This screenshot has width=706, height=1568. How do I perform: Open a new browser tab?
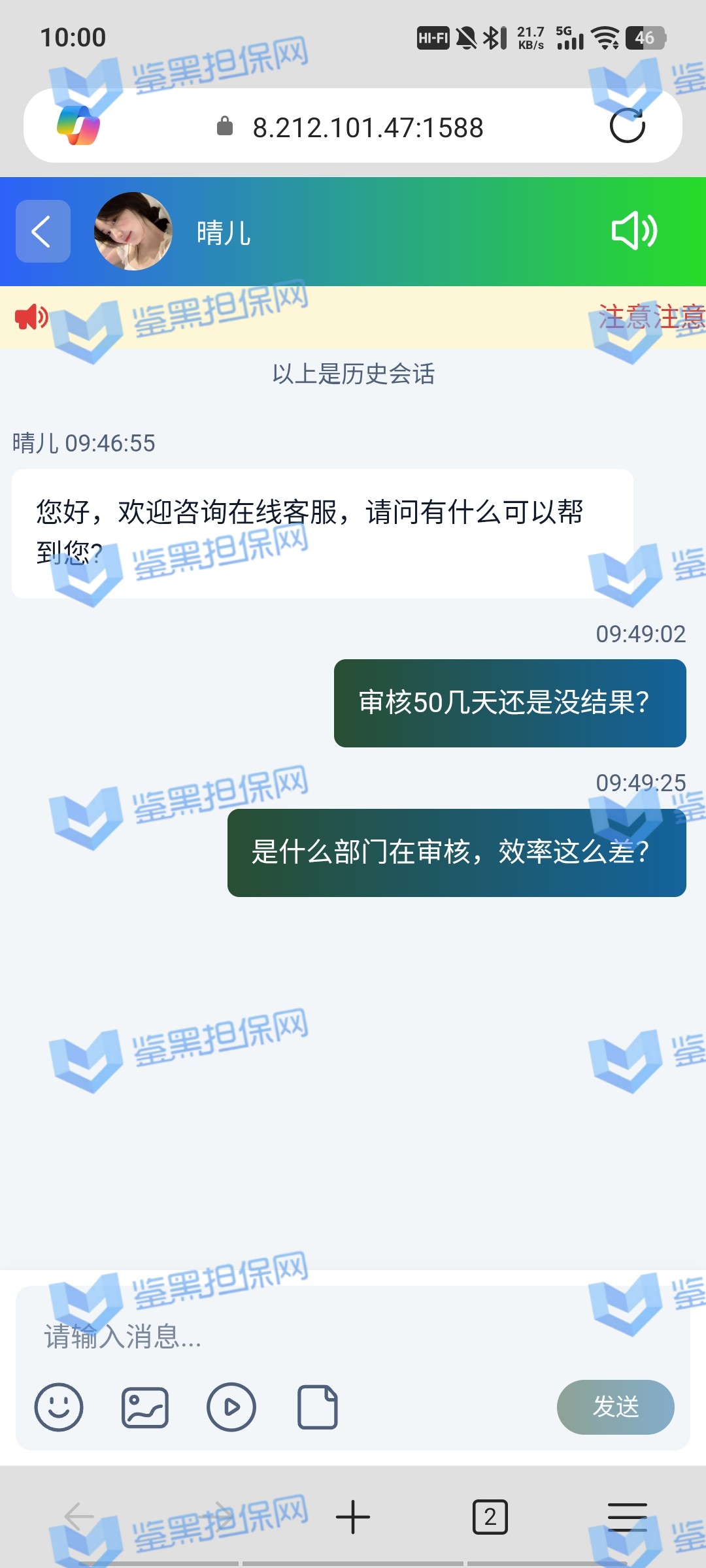[353, 1516]
